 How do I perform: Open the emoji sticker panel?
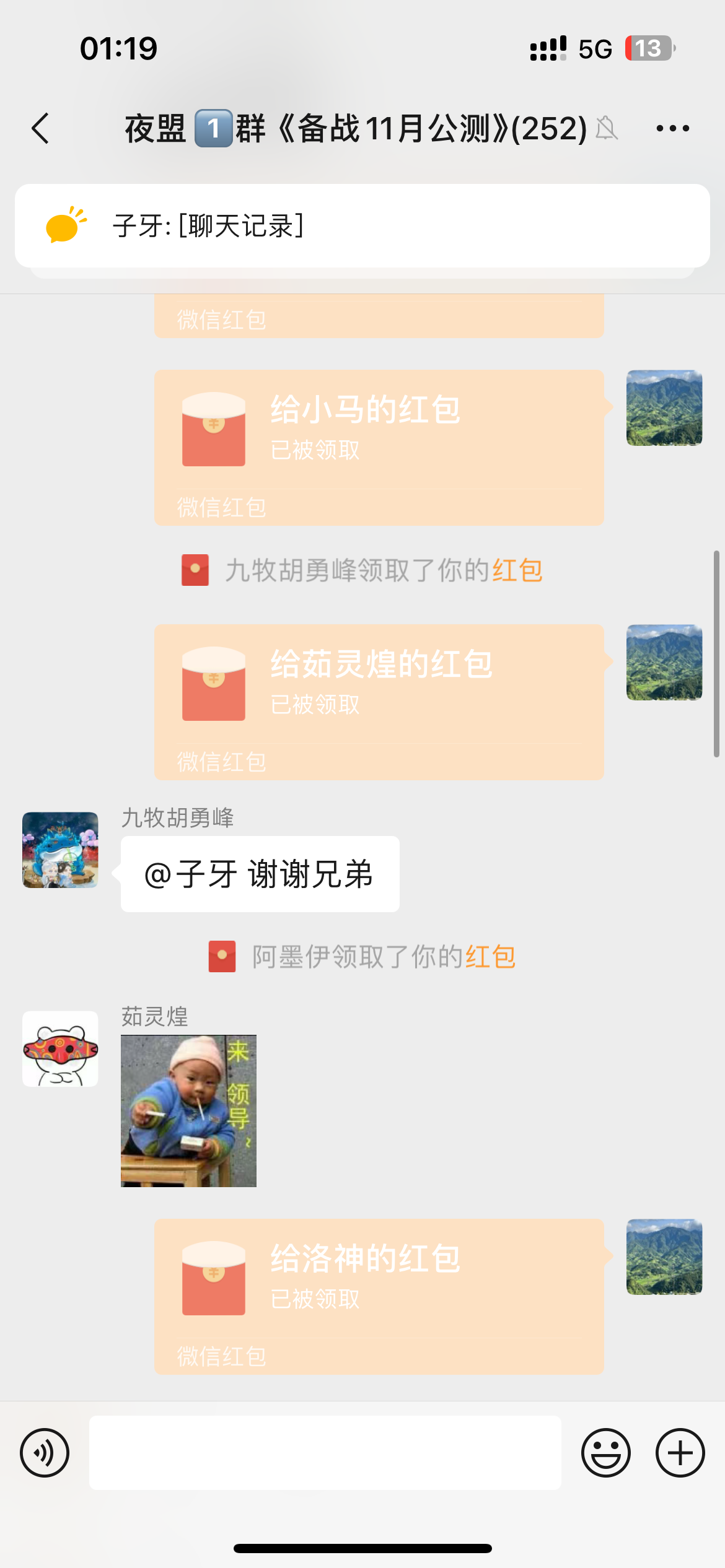pyautogui.click(x=605, y=1453)
